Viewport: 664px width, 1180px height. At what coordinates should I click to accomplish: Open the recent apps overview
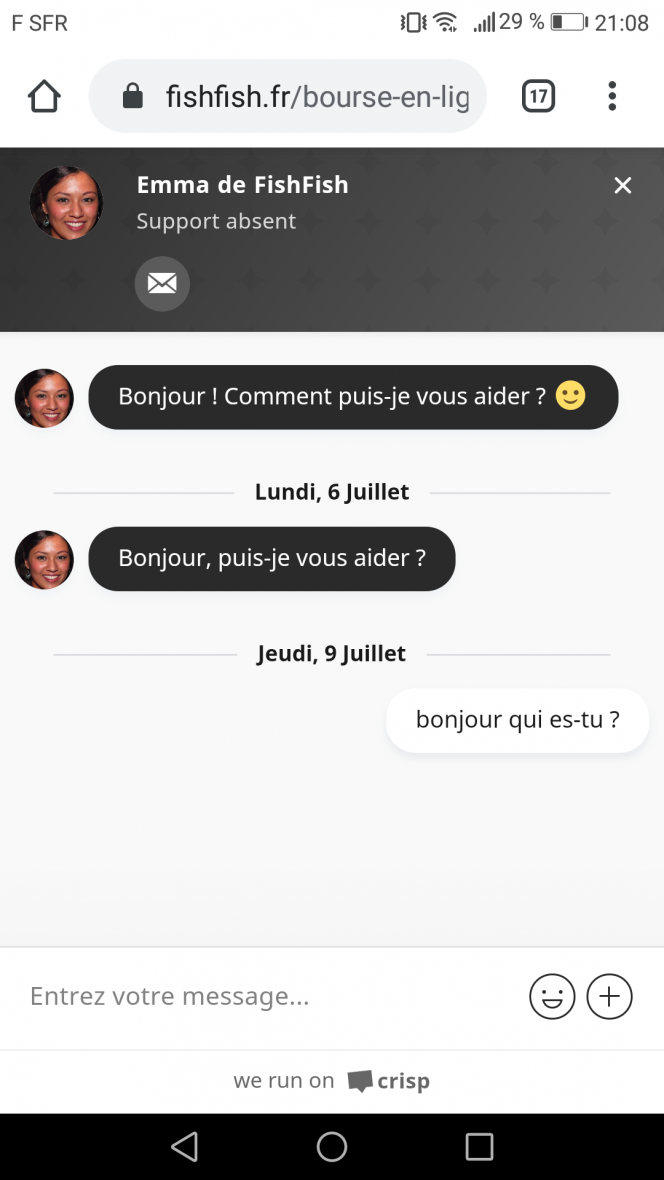click(480, 1146)
